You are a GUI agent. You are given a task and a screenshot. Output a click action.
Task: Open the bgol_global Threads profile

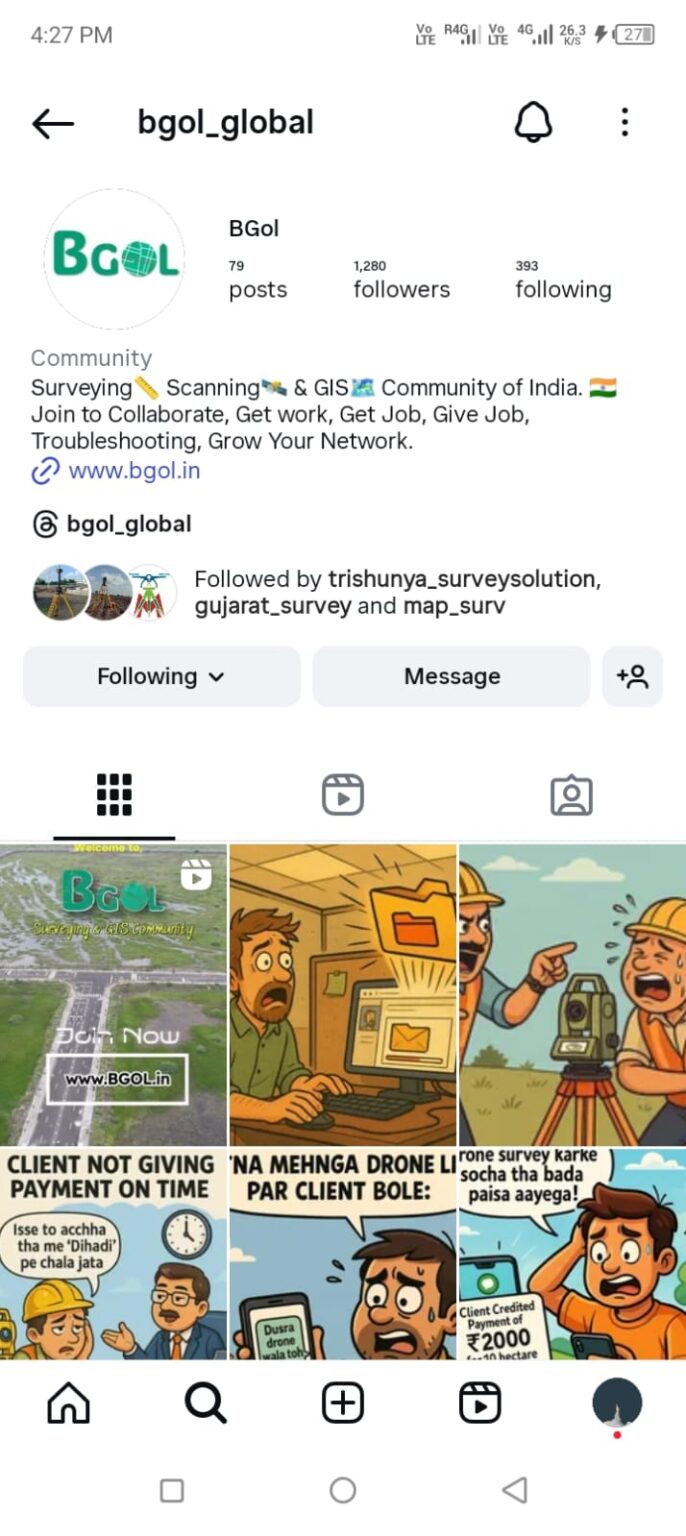(x=128, y=524)
